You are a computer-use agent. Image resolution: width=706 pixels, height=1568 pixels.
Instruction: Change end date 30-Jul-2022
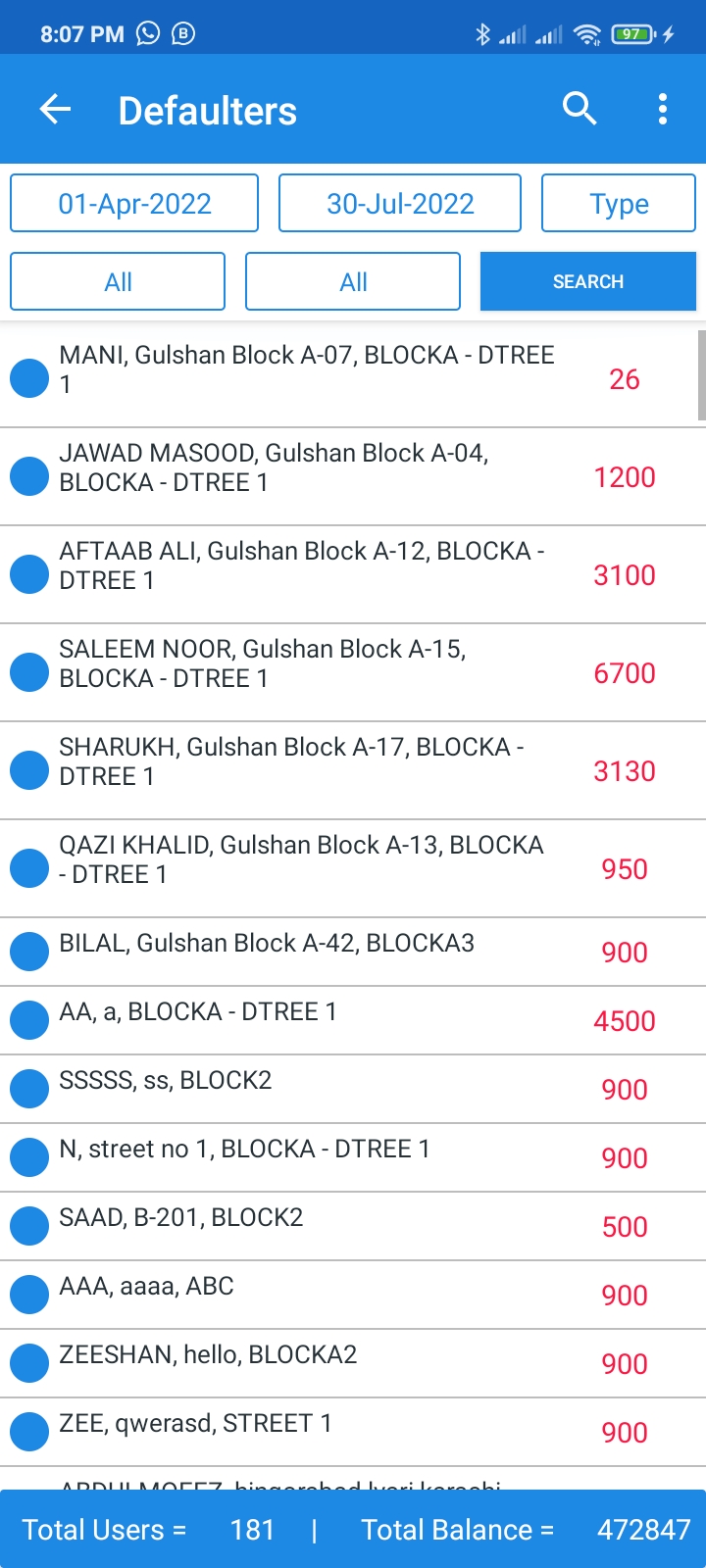[400, 204]
